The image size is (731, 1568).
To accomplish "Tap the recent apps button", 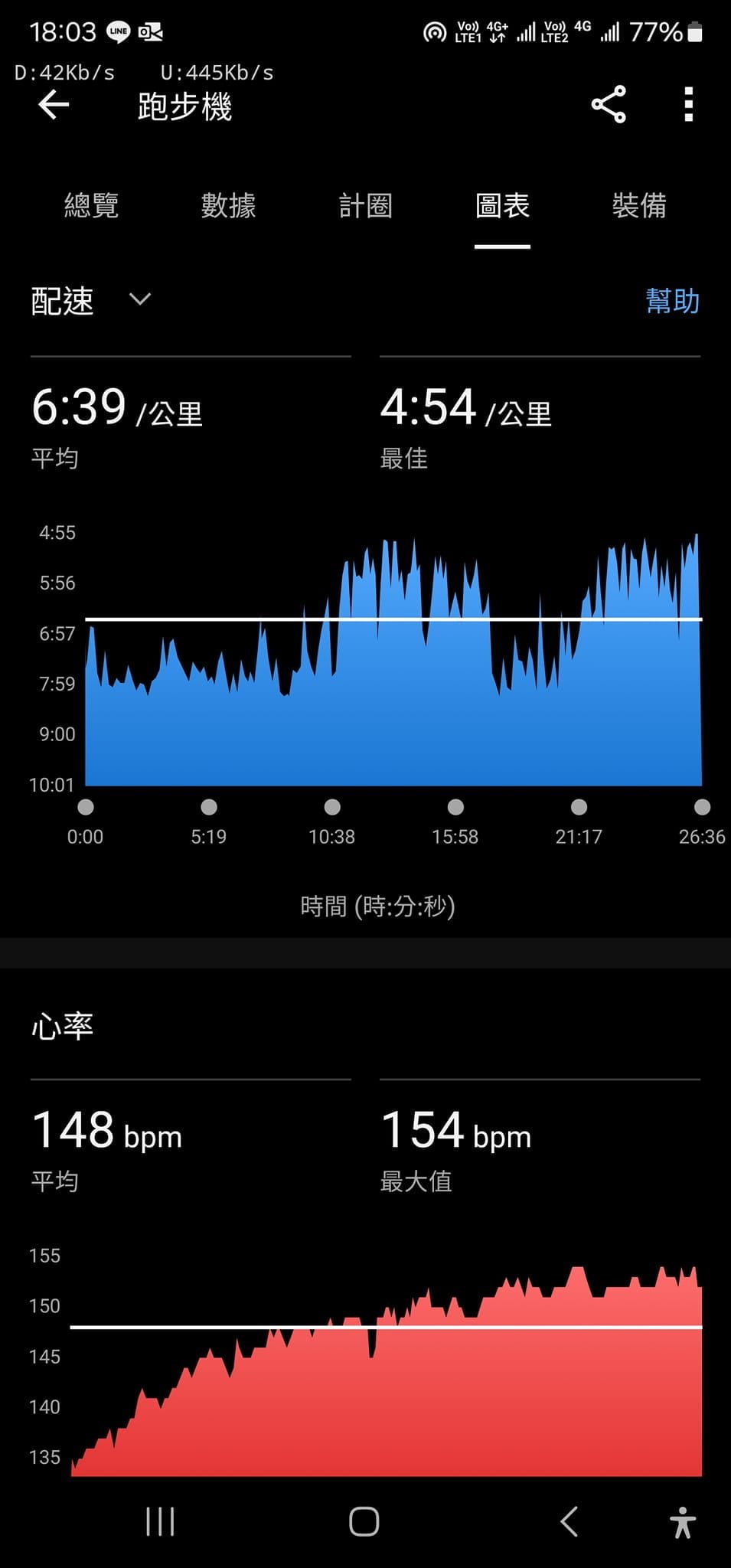I will click(x=158, y=1522).
